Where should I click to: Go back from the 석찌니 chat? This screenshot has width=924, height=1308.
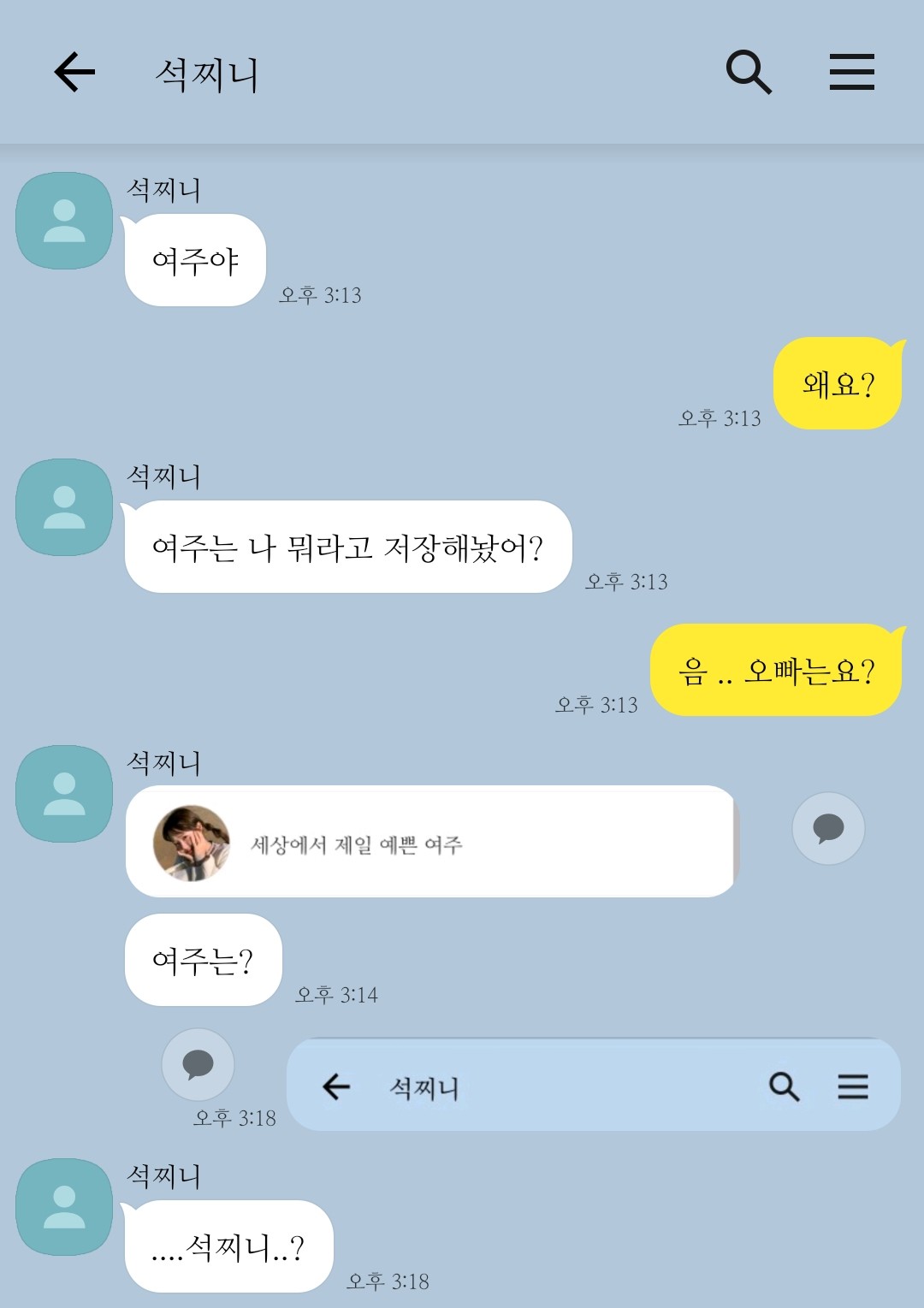coord(74,72)
